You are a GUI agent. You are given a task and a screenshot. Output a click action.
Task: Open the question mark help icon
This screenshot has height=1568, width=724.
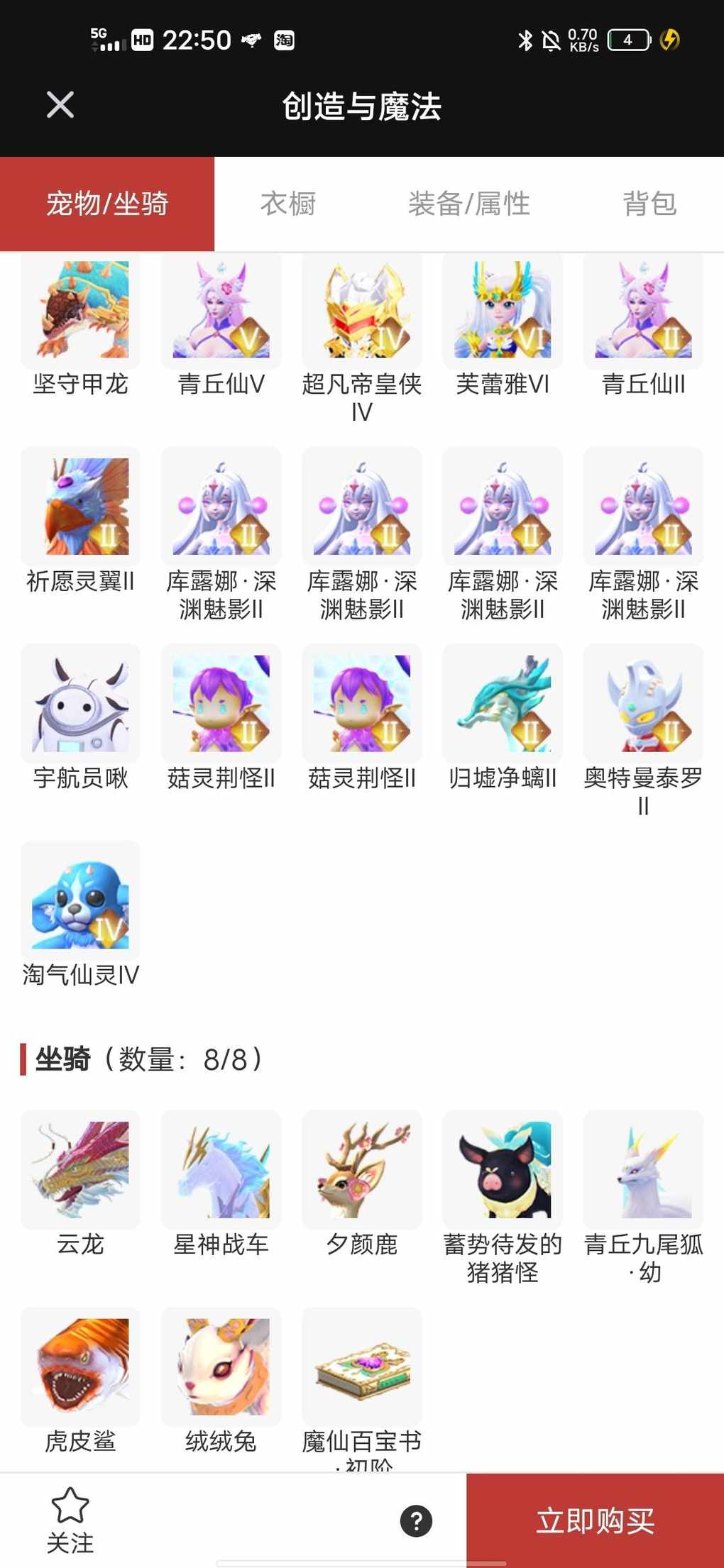[416, 1520]
